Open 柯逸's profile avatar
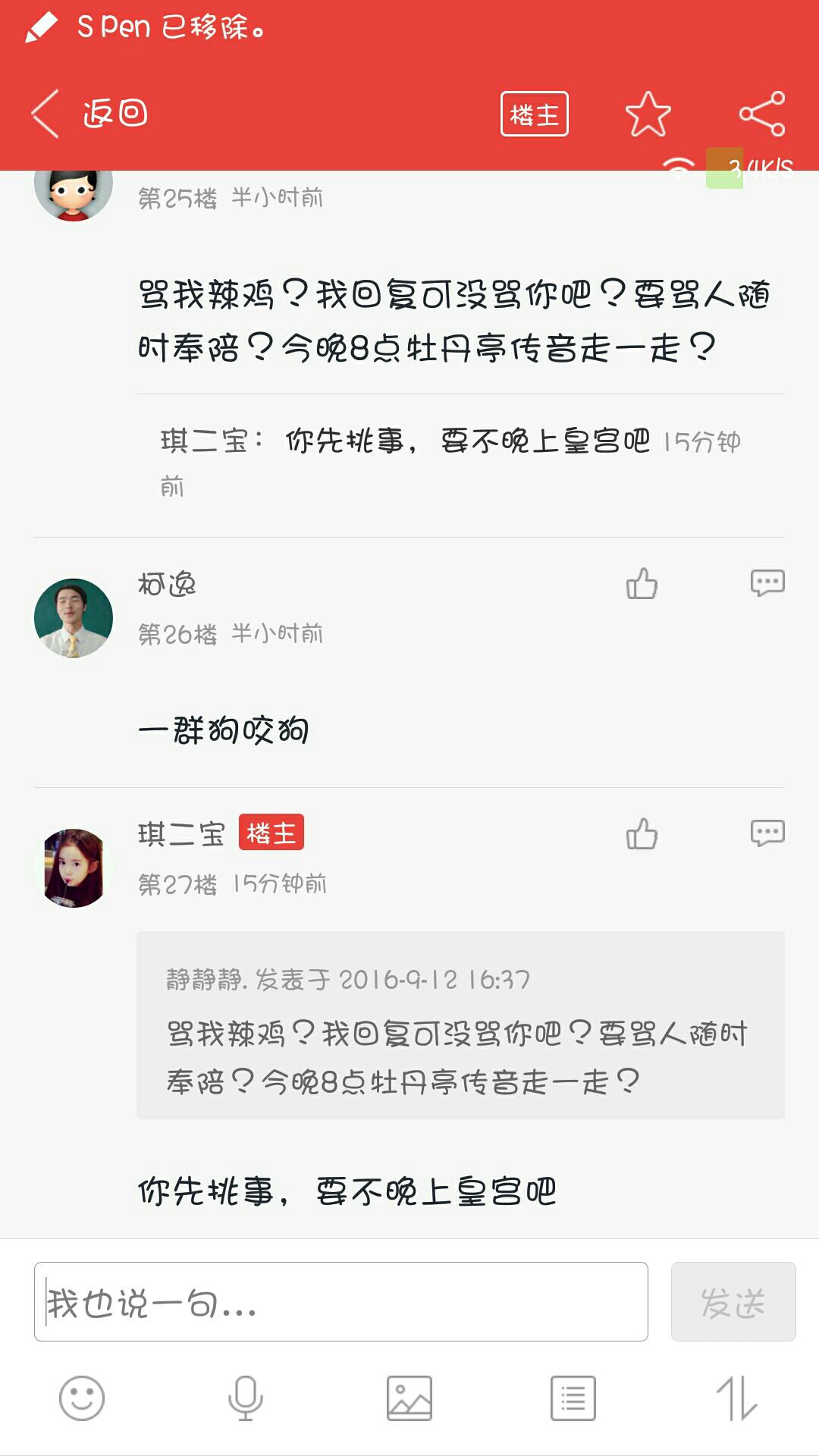 click(74, 617)
